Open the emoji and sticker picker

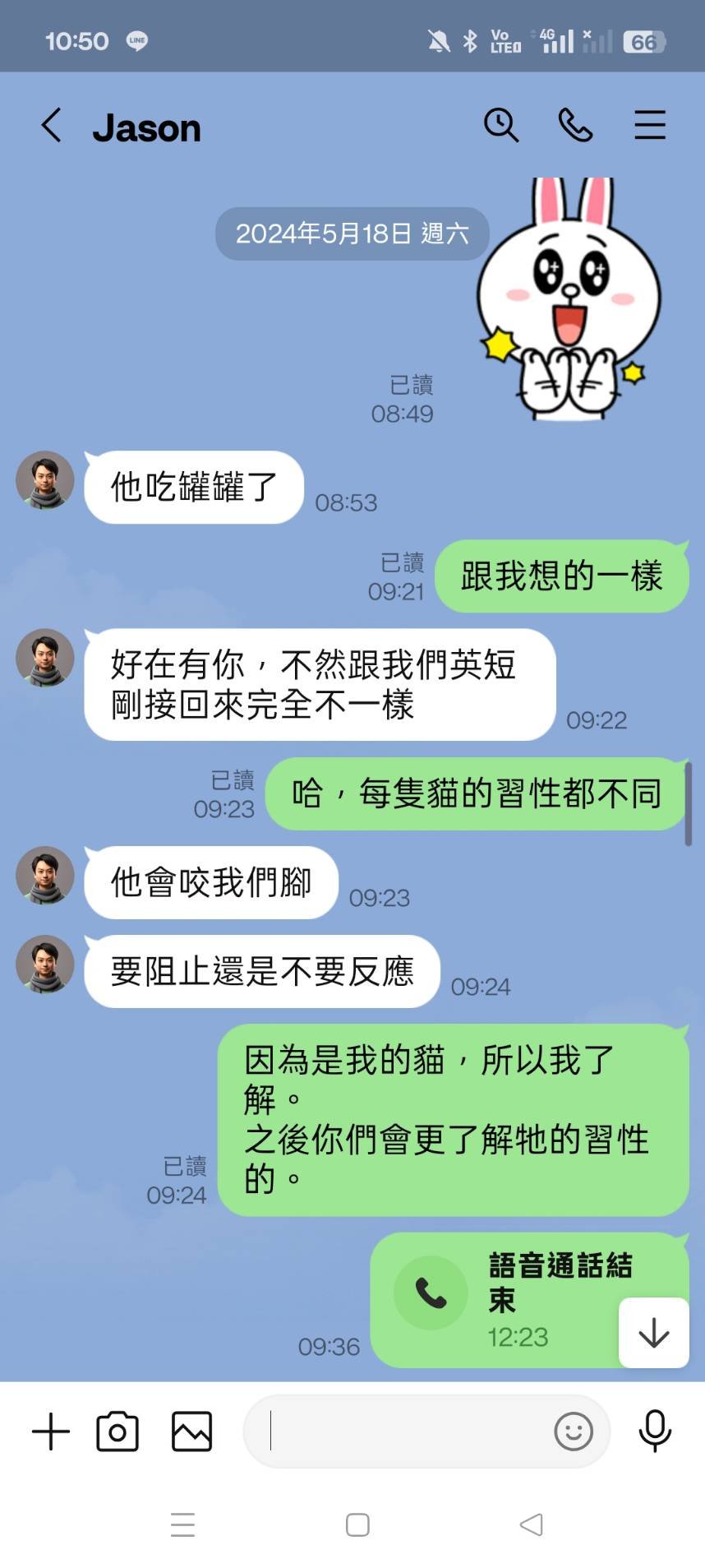573,1432
